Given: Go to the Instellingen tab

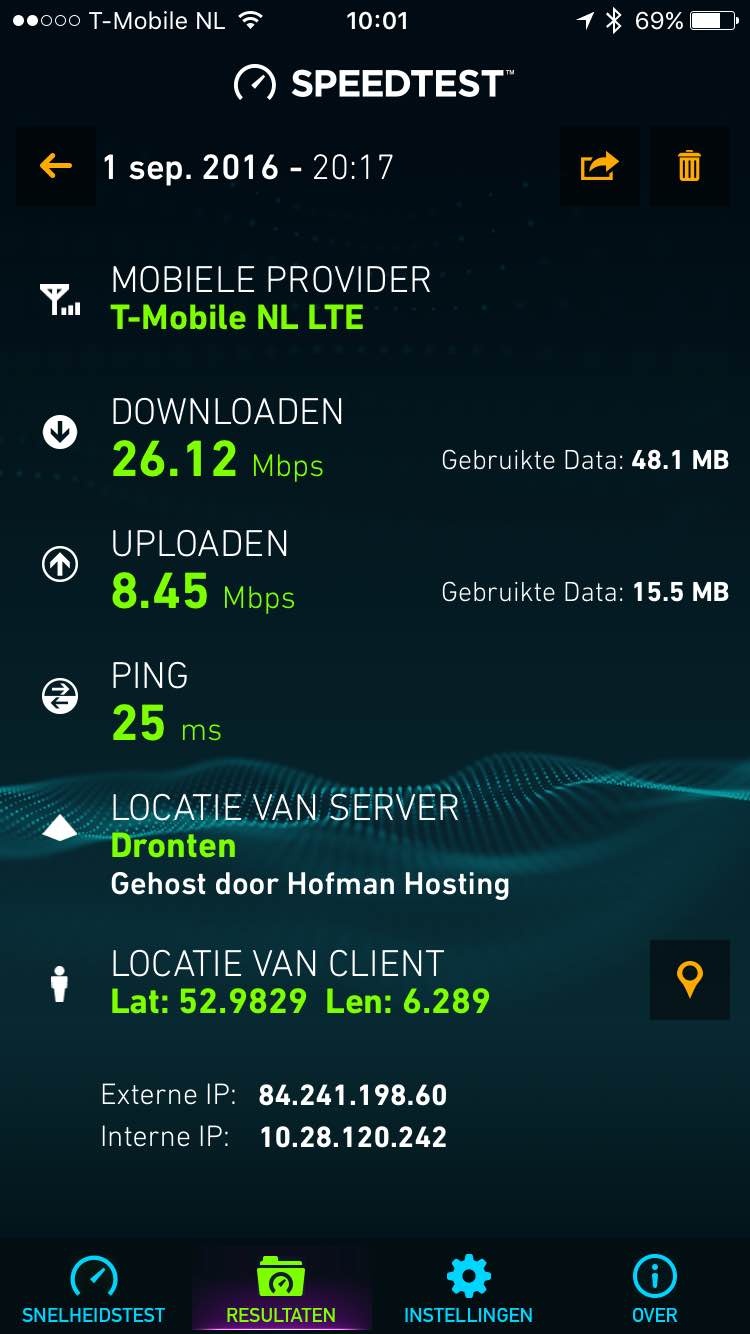Looking at the screenshot, I should (x=468, y=1289).
